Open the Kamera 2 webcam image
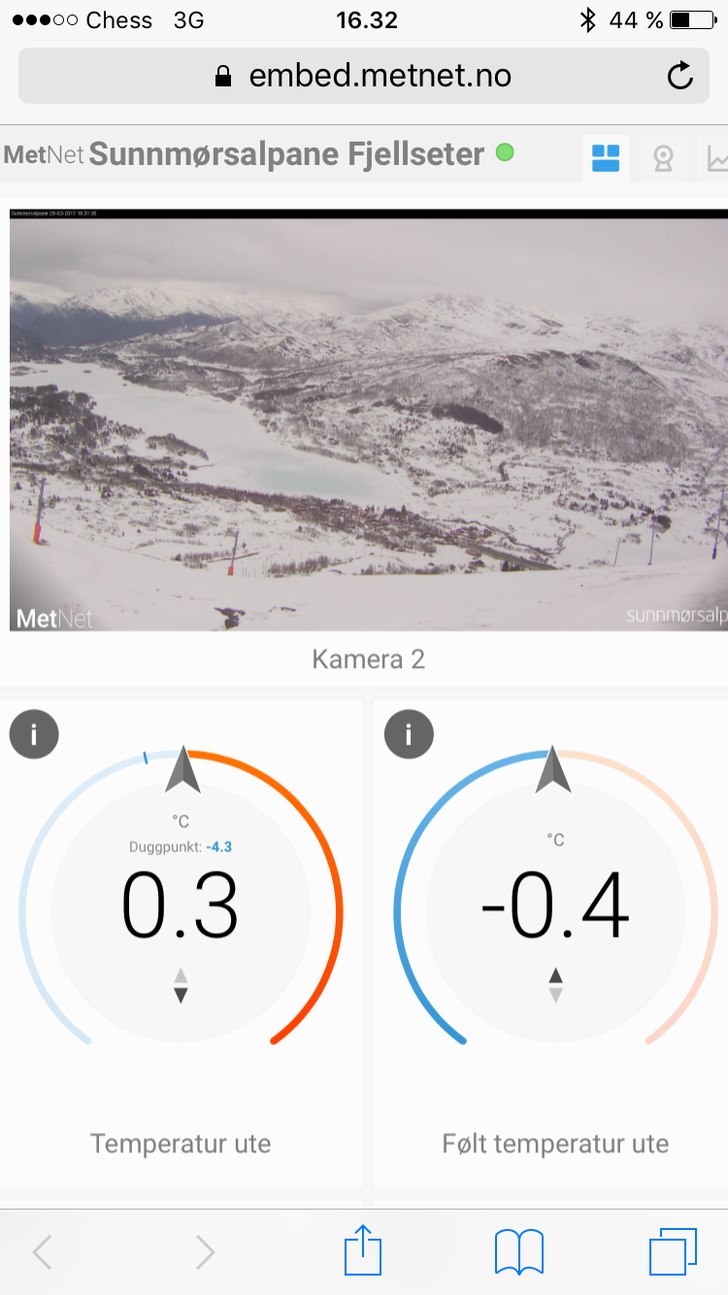 (x=368, y=420)
